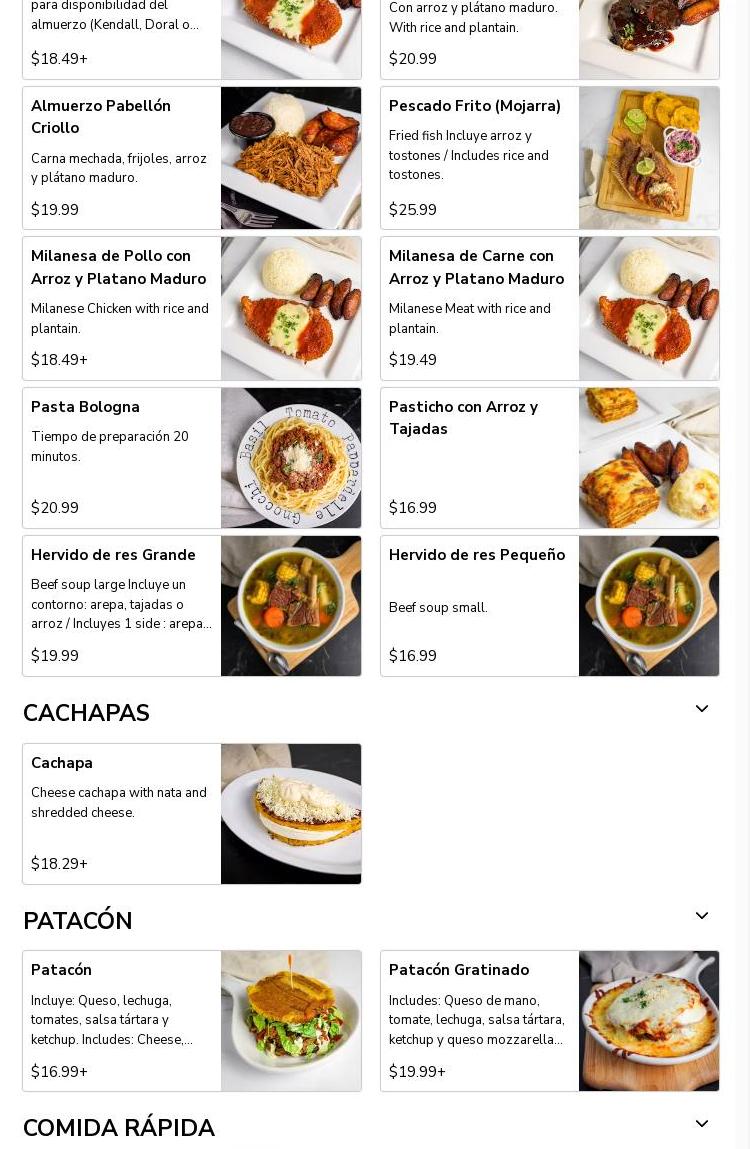Image resolution: width=750 pixels, height=1149 pixels.
Task: Open the Patacón item card
Action: [x=192, y=1021]
